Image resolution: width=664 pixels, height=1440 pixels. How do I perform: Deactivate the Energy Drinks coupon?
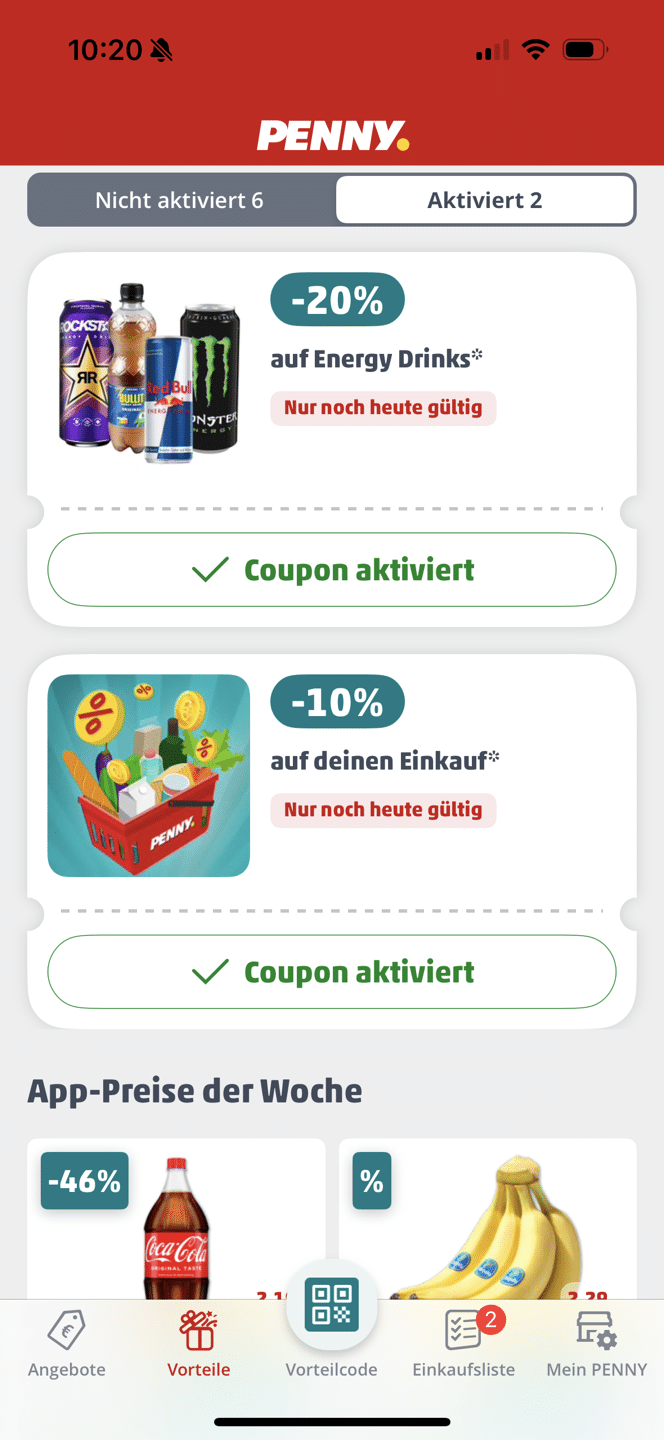tap(332, 570)
